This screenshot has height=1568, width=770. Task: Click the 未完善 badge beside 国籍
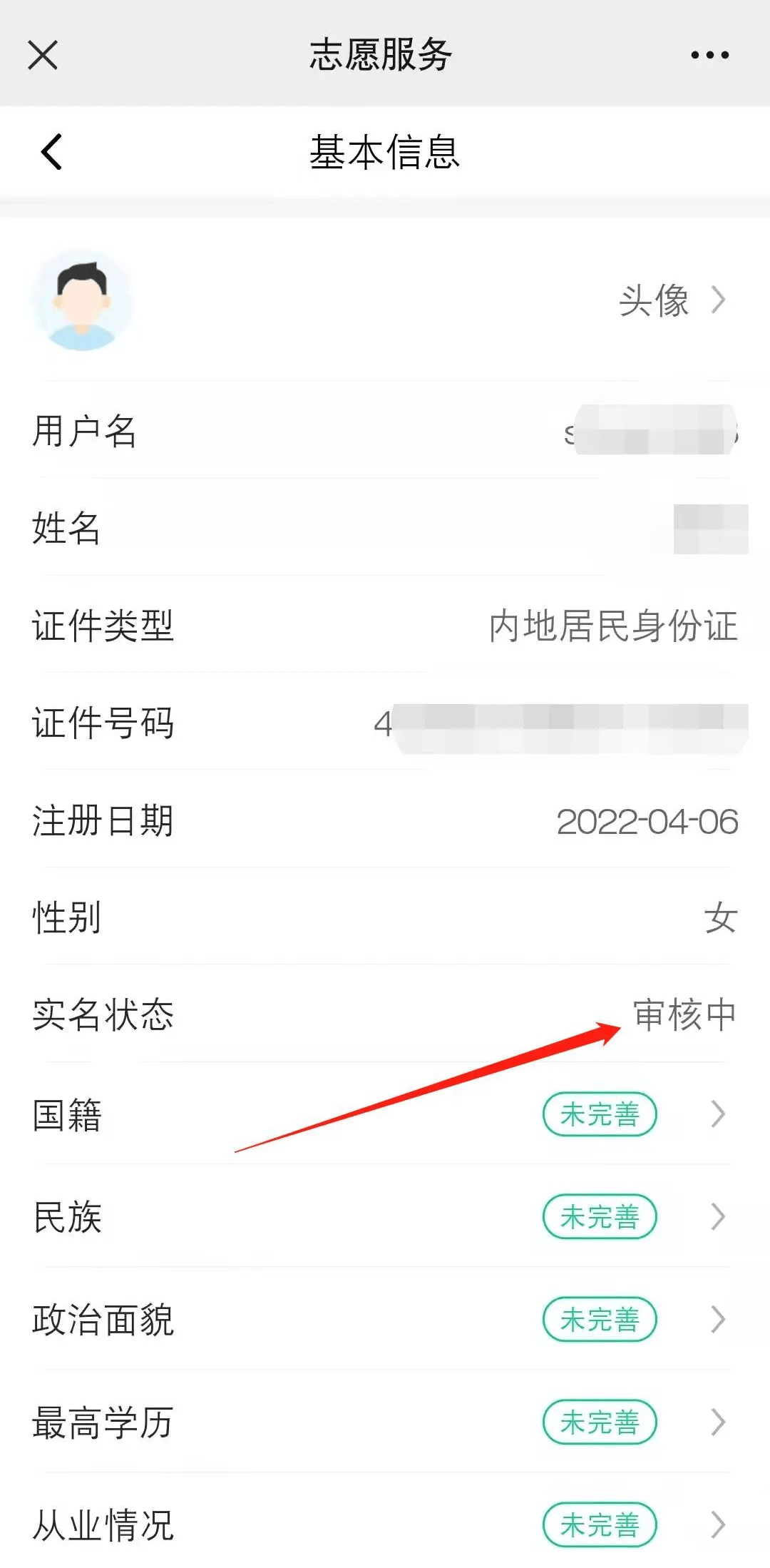(600, 1114)
